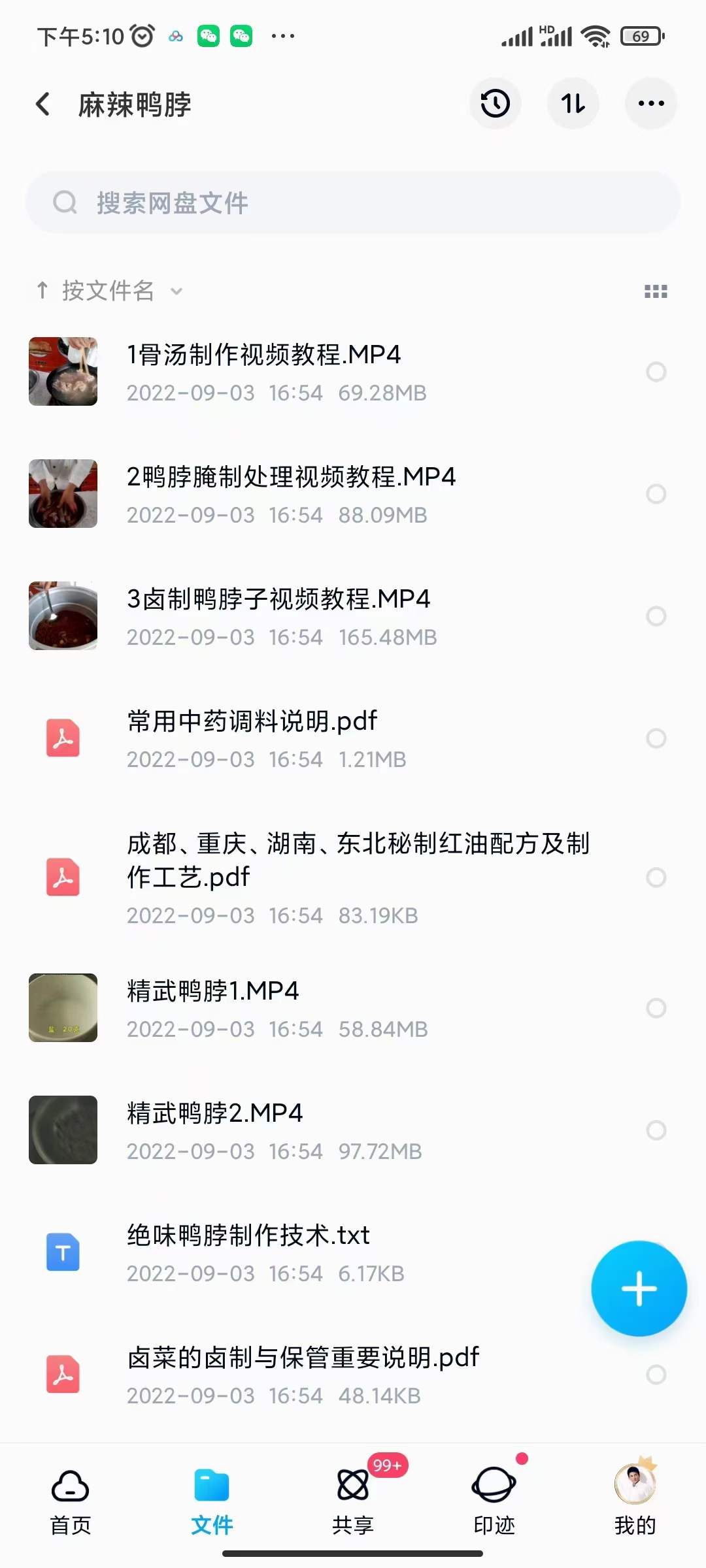Open thumbnail of 3卤制鸭脖子视频教程.MP4
The height and width of the screenshot is (1568, 706).
coord(62,615)
